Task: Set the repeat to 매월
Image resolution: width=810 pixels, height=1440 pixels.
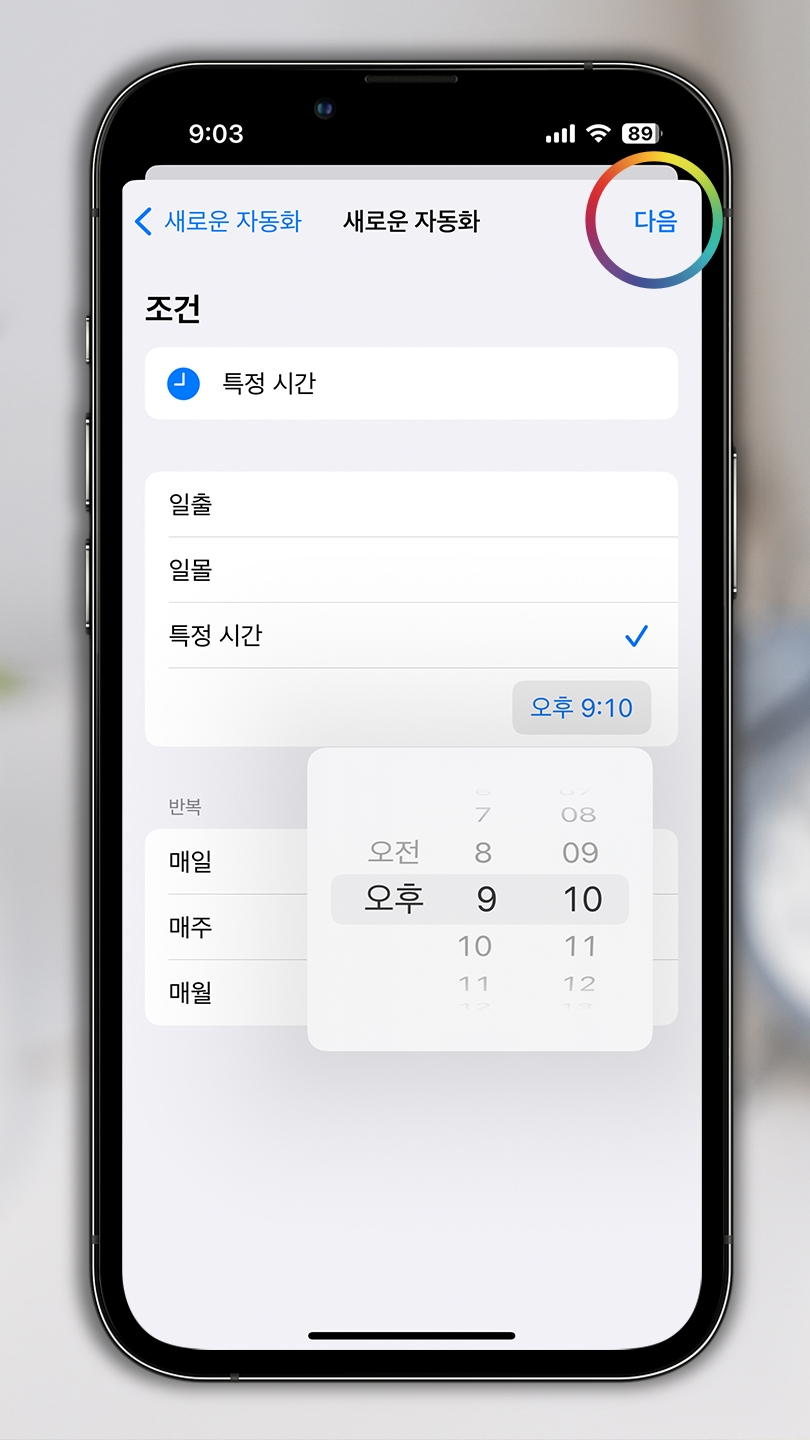Action: coord(226,992)
